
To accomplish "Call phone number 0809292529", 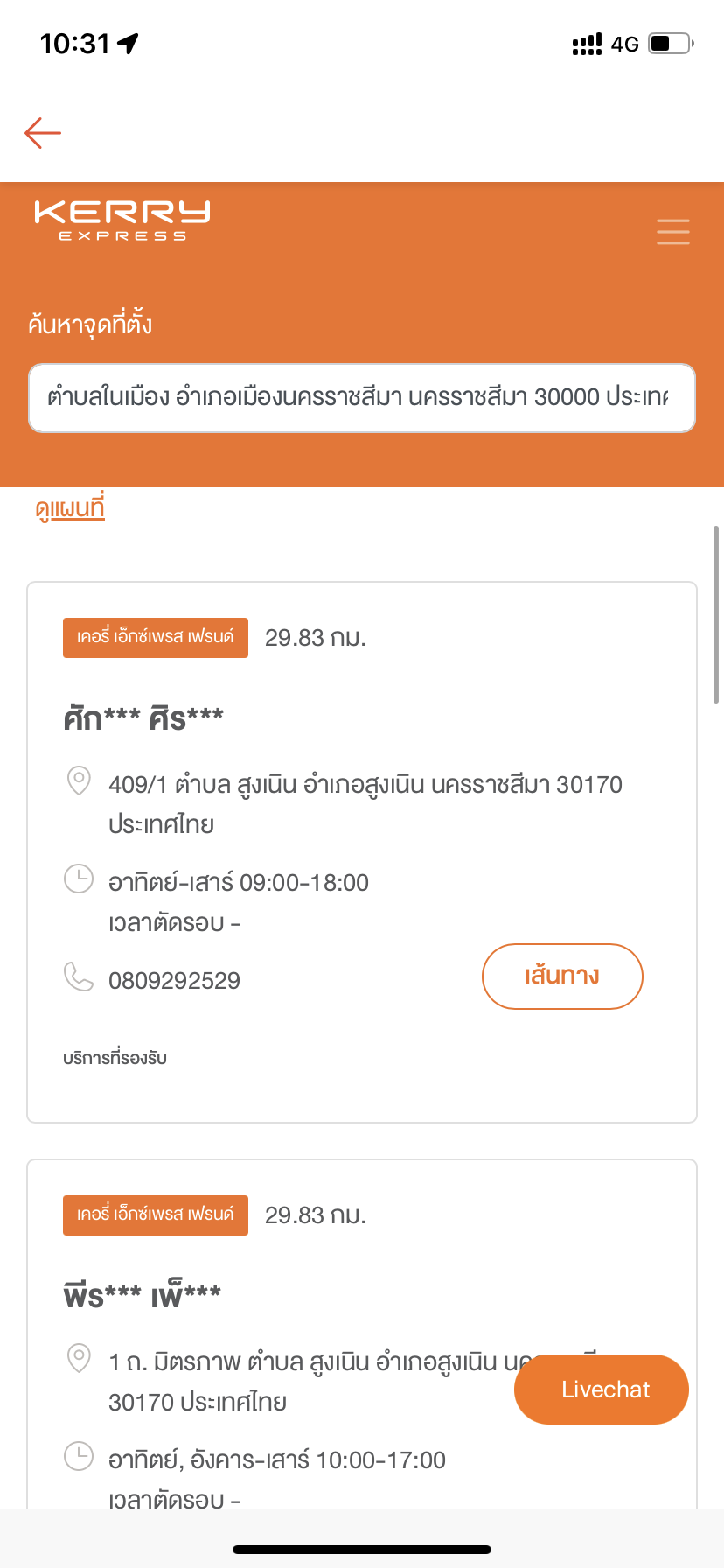I will pos(174,981).
